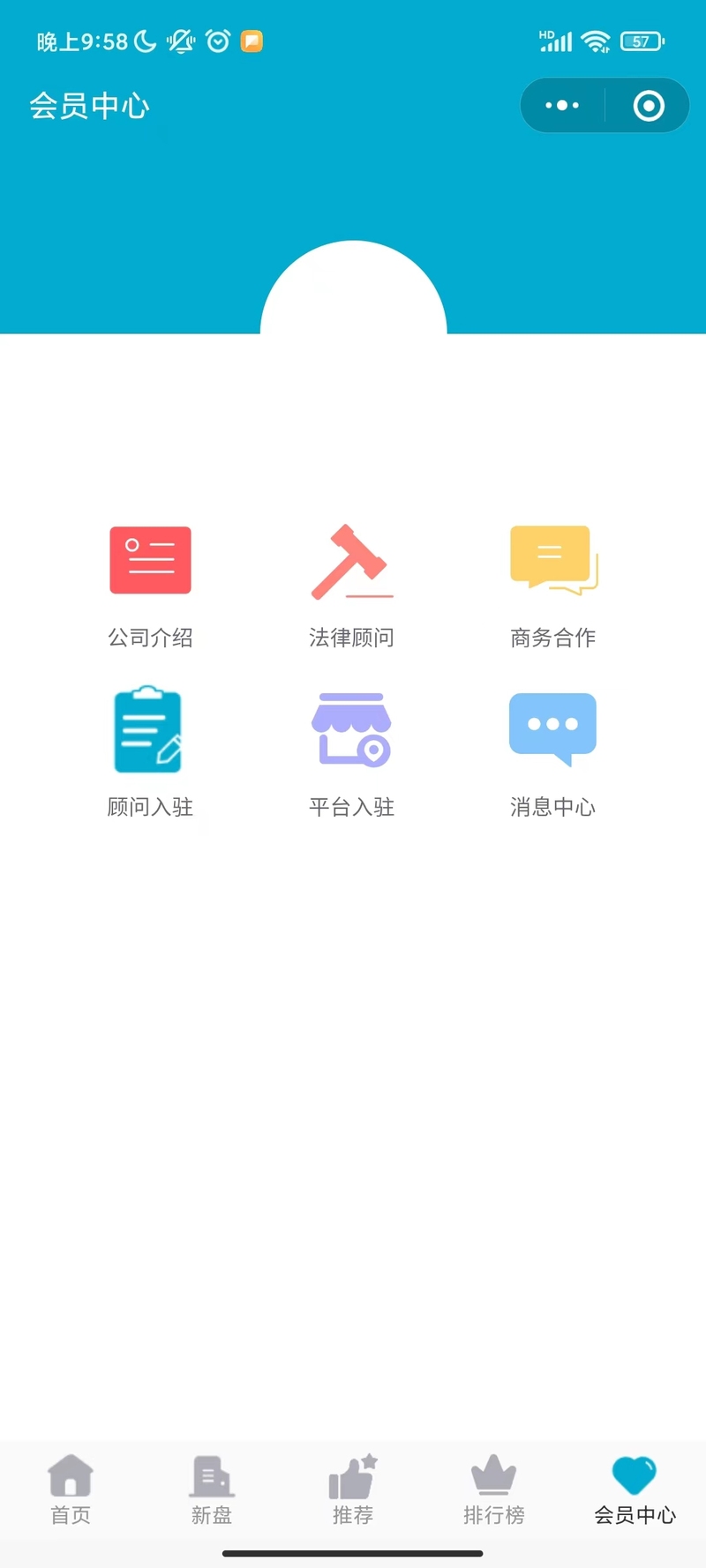The height and width of the screenshot is (1568, 706).
Task: Open 顾问入驻 advisor registration
Action: 150,751
